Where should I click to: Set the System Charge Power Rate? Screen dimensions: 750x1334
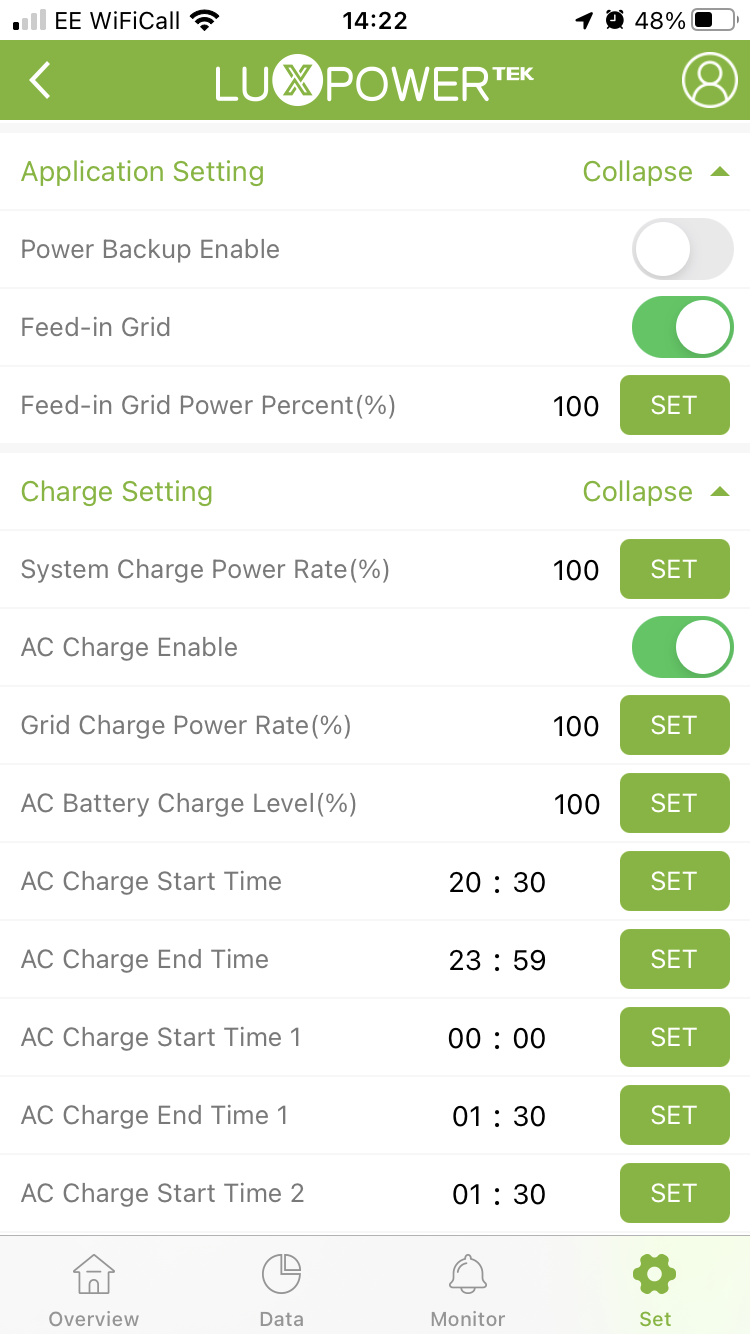click(x=675, y=569)
